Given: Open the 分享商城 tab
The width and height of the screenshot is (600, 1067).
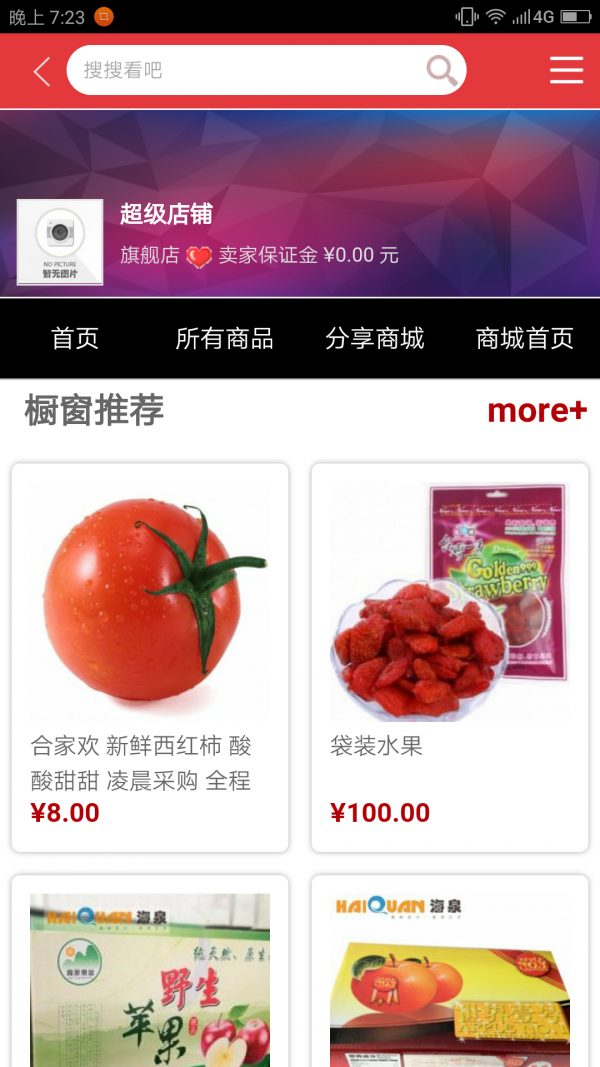Looking at the screenshot, I should tap(374, 339).
